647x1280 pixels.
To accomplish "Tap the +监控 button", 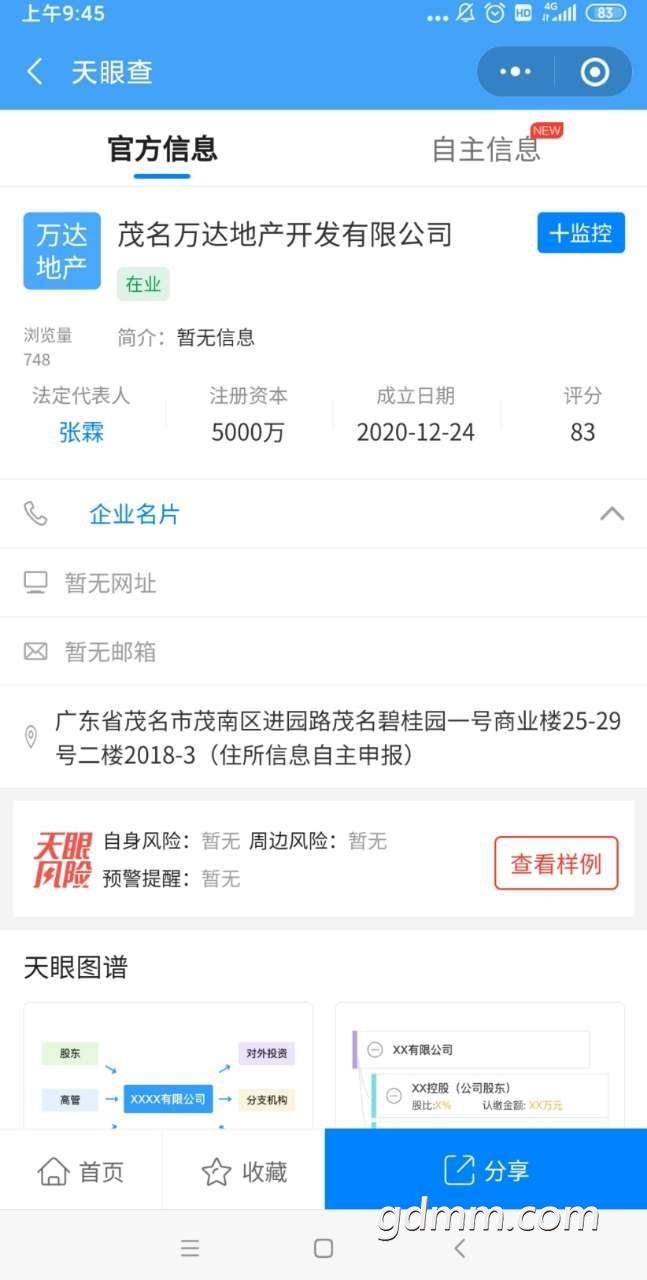I will [581, 233].
